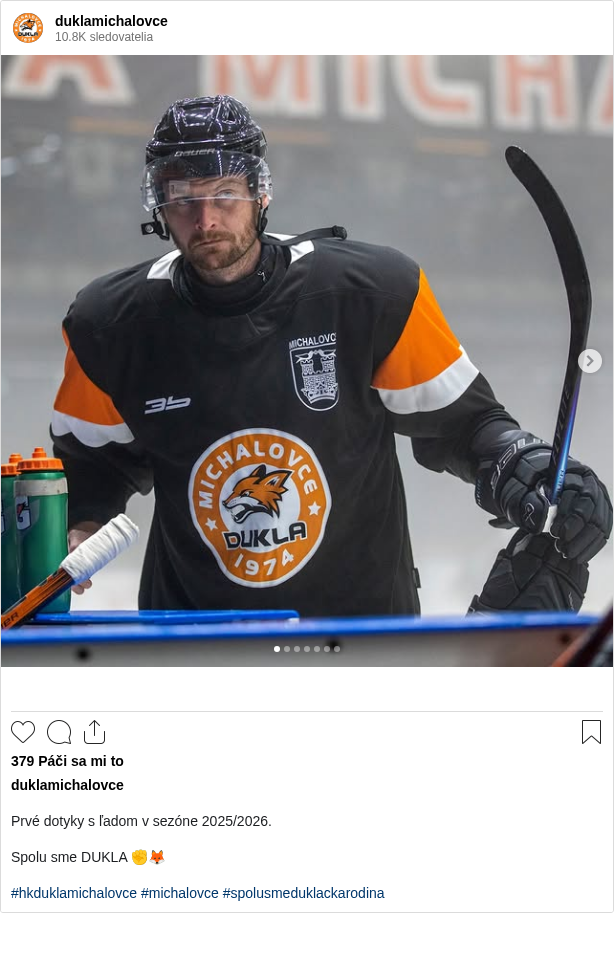Bookmark this post

pos(591,732)
